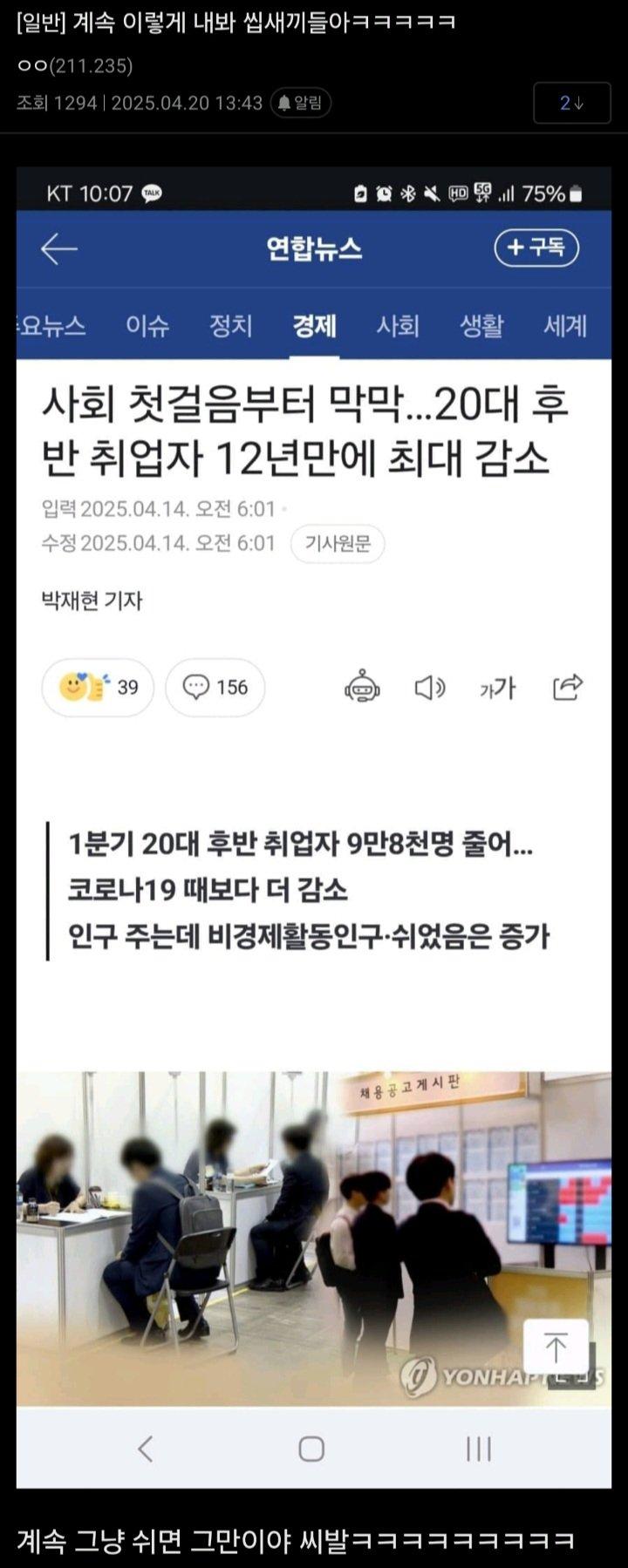Jump to the 2 comments button
Image resolution: width=628 pixels, height=1568 pixels.
[x=571, y=103]
